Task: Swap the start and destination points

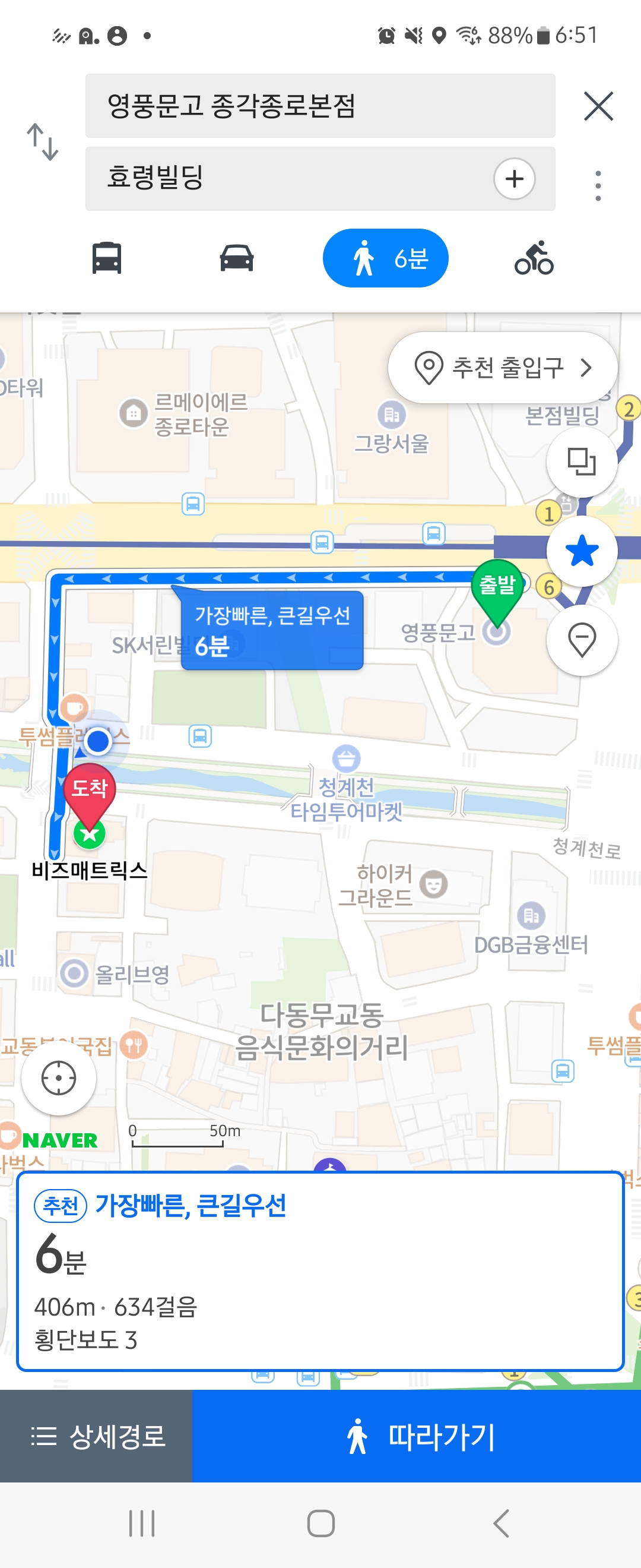Action: 43,142
